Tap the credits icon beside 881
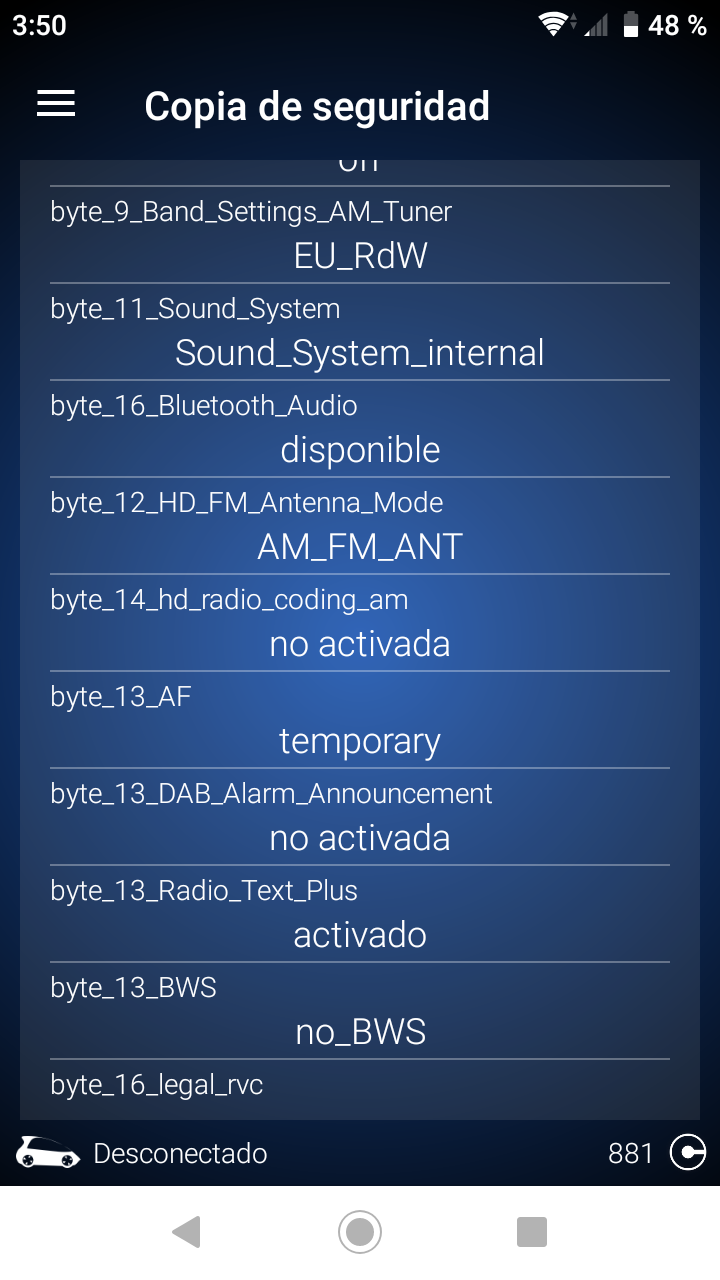Image resolution: width=720 pixels, height=1280 pixels. pos(688,1153)
